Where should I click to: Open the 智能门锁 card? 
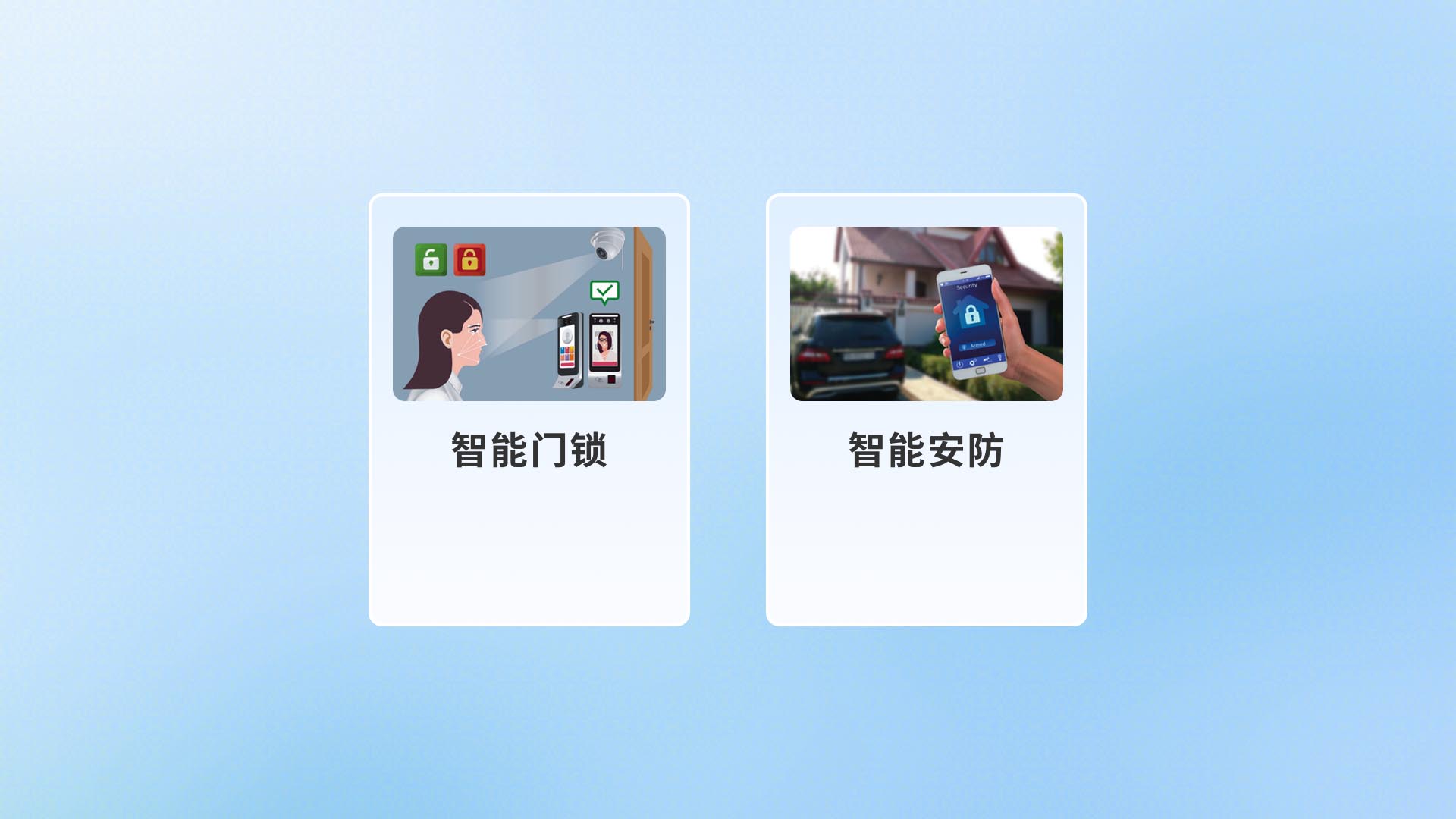click(529, 409)
